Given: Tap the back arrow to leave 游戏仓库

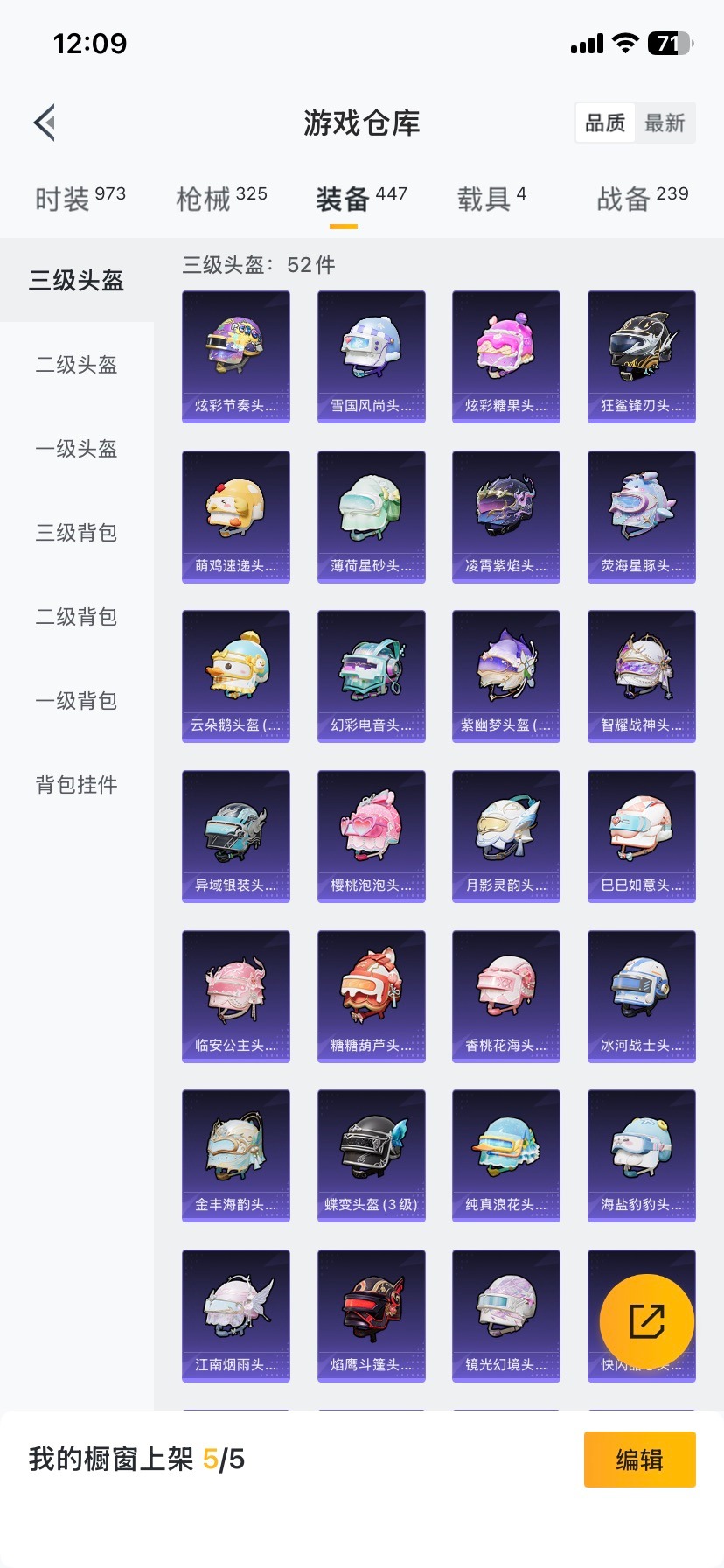Looking at the screenshot, I should [45, 122].
